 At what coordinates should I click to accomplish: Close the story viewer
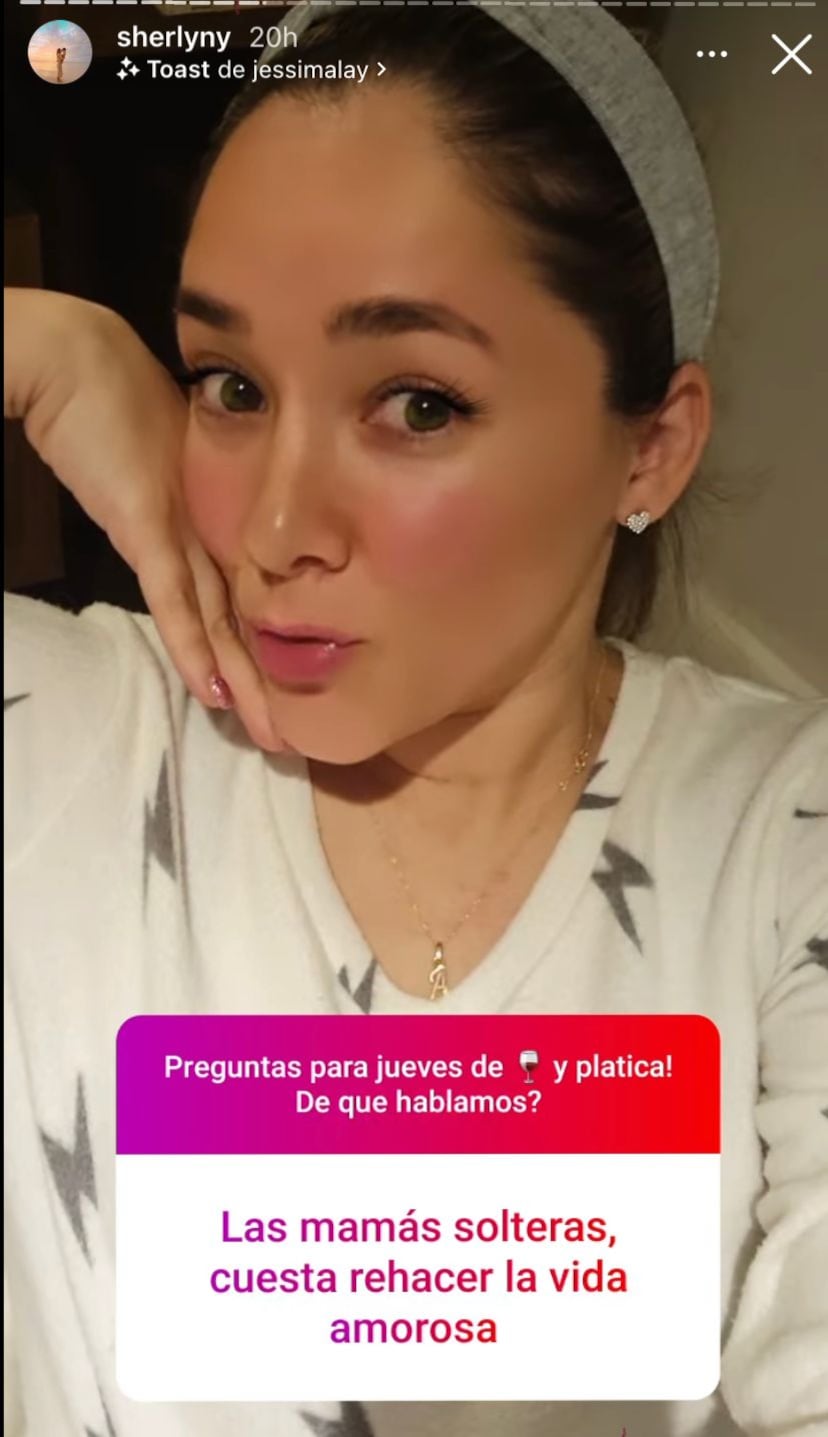tap(791, 54)
